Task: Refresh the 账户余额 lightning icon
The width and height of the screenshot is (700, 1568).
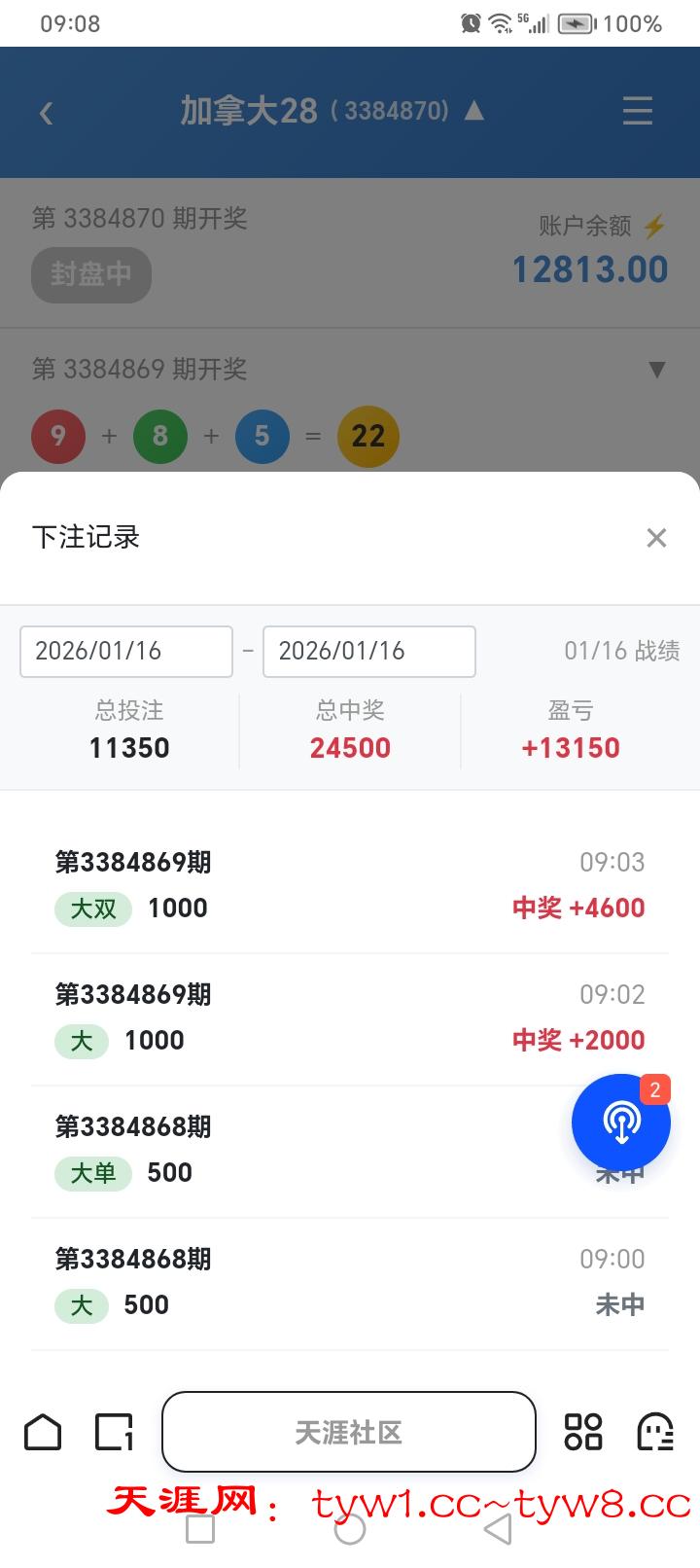Action: [654, 226]
